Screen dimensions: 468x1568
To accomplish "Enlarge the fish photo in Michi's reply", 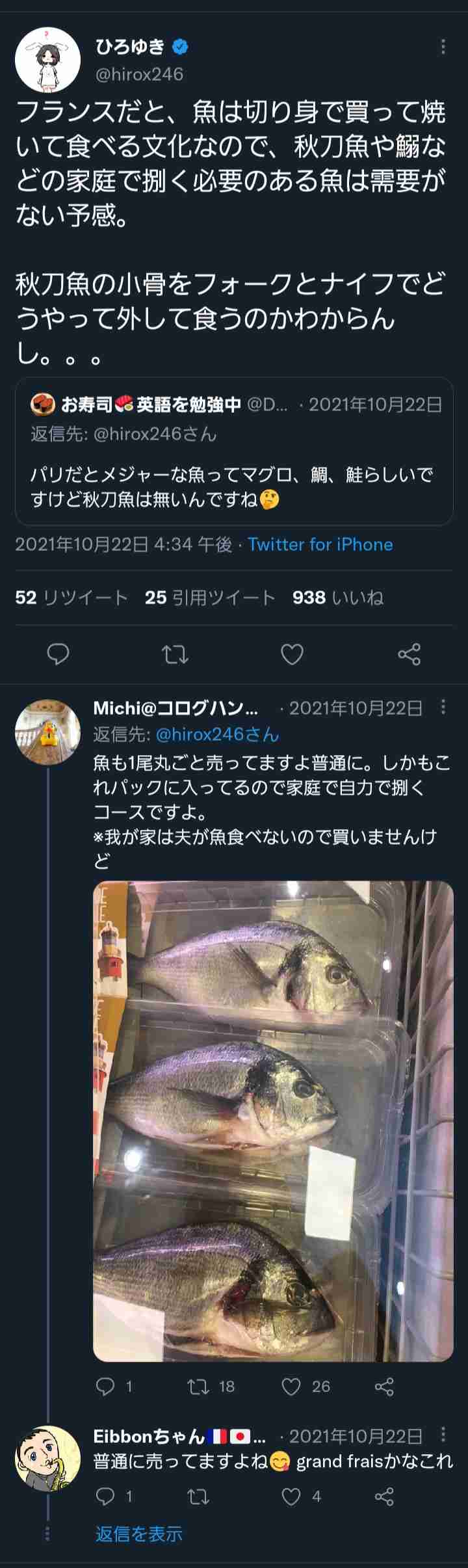I will click(273, 1122).
